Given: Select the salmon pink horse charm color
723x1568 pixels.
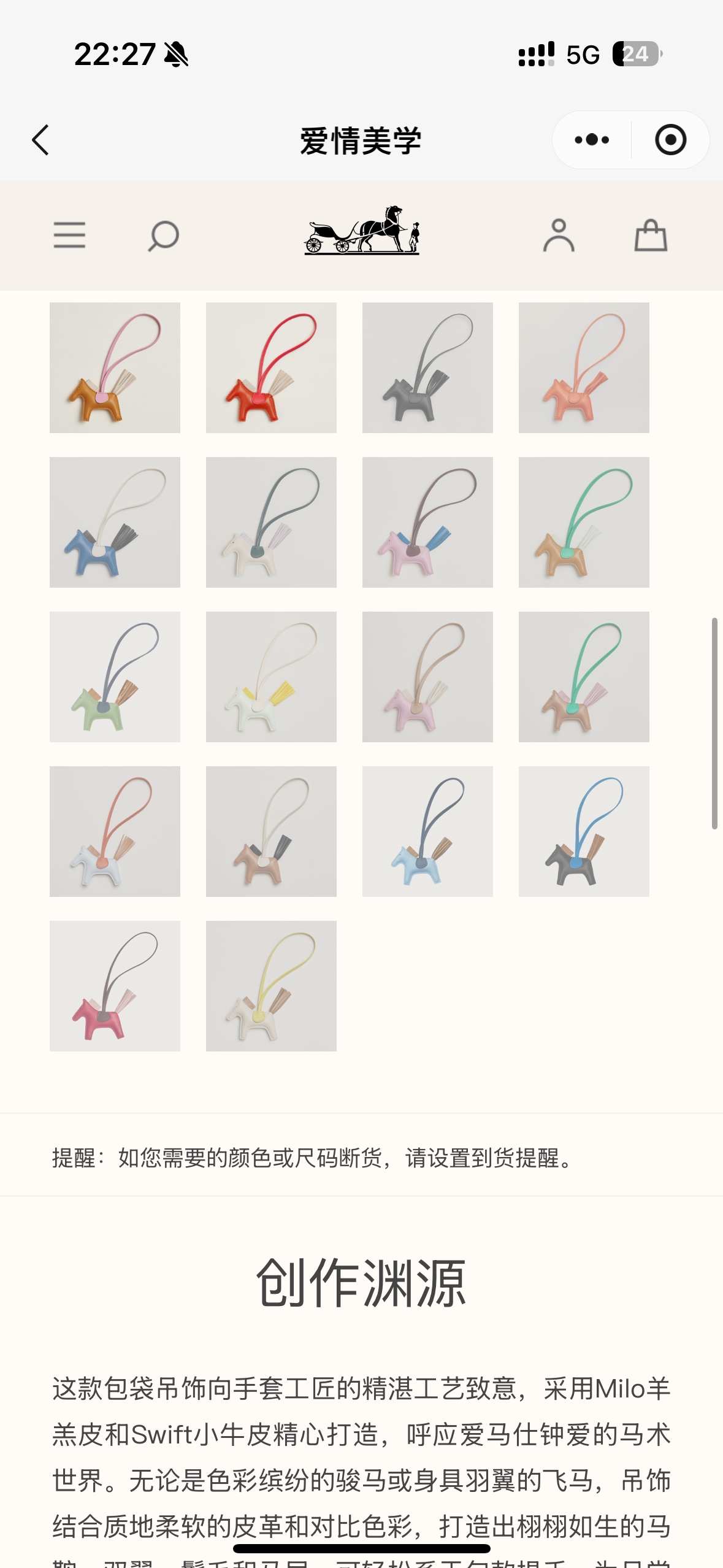Looking at the screenshot, I should pyautogui.click(x=584, y=368).
